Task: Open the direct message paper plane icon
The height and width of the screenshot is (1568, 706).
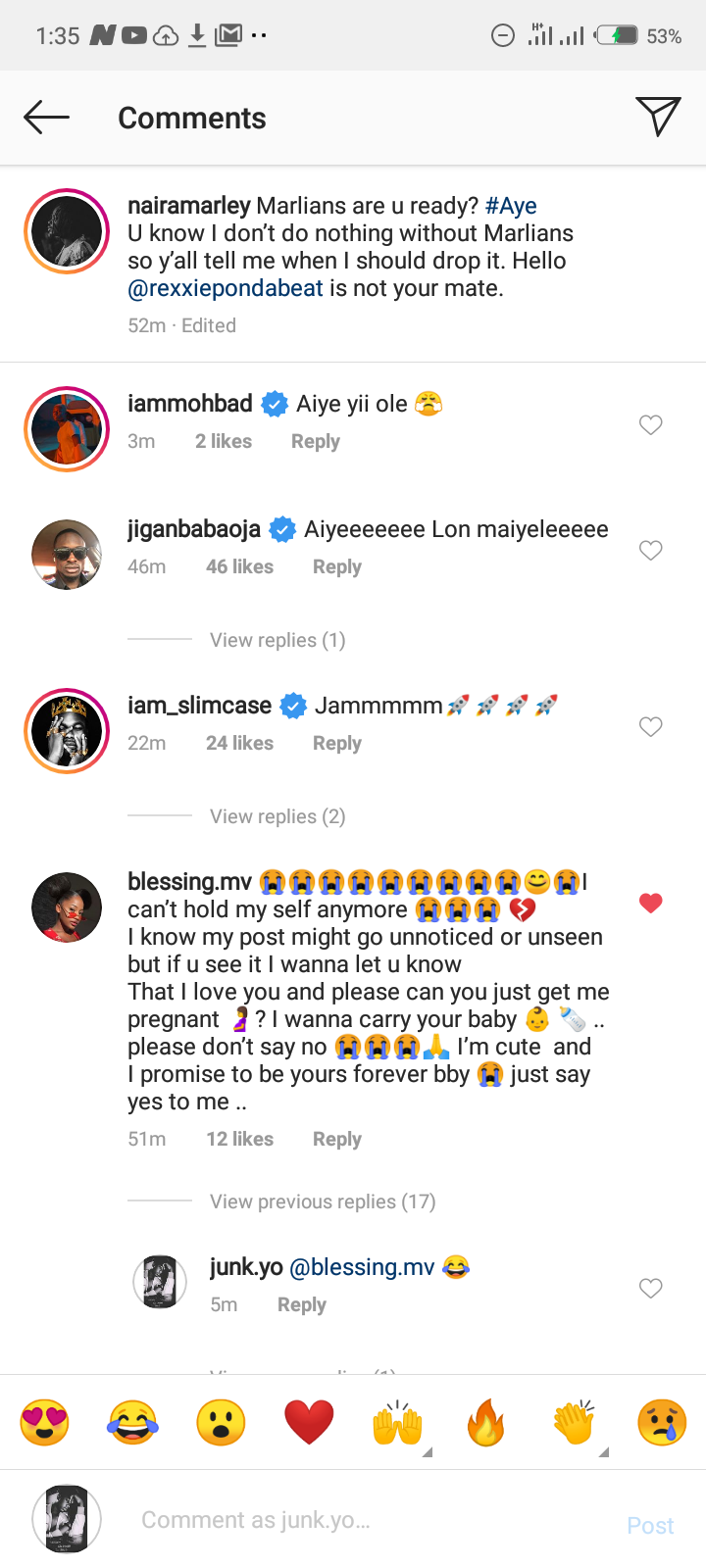Action: pyautogui.click(x=657, y=117)
